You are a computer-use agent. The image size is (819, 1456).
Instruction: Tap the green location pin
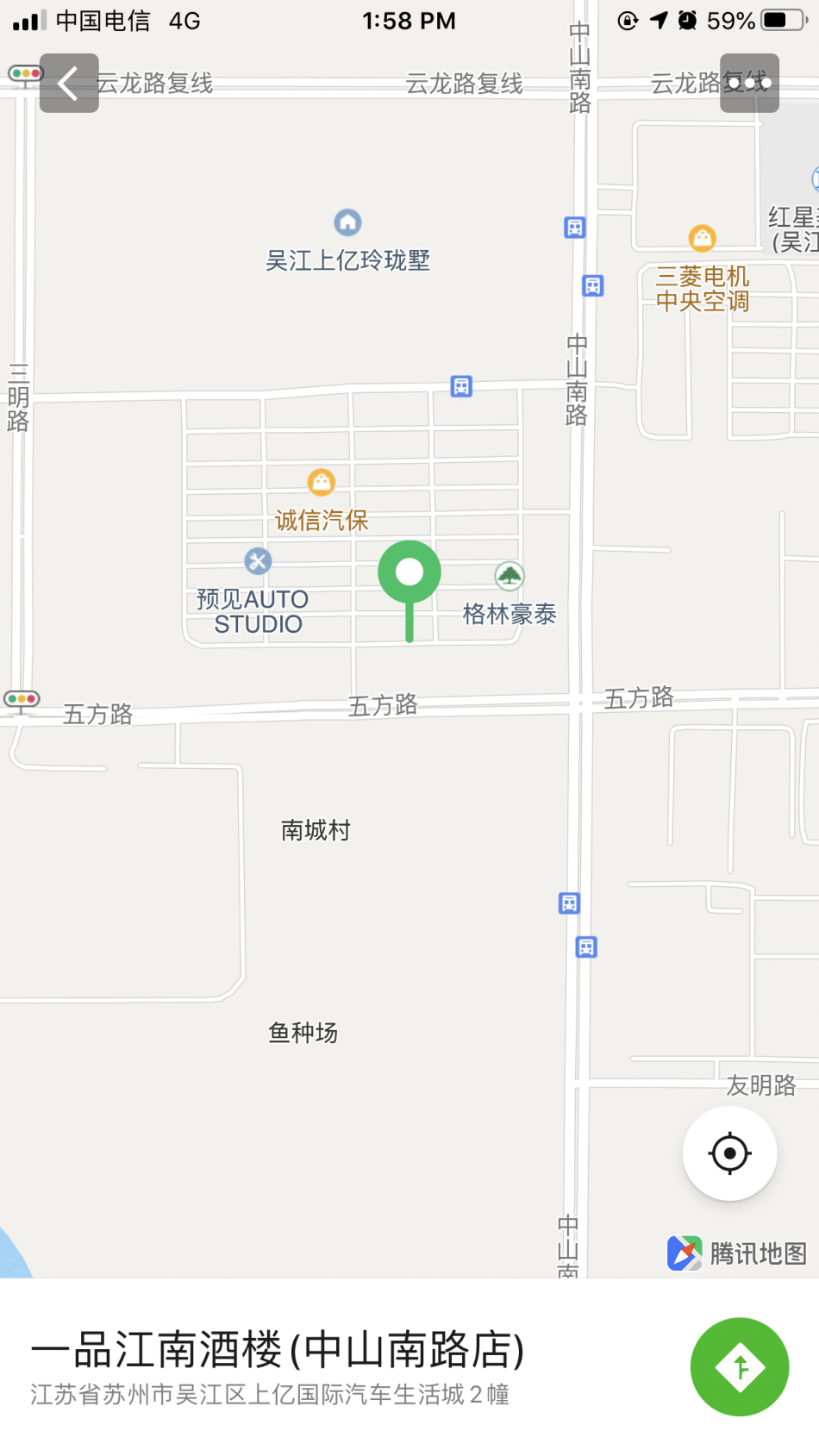point(409,574)
